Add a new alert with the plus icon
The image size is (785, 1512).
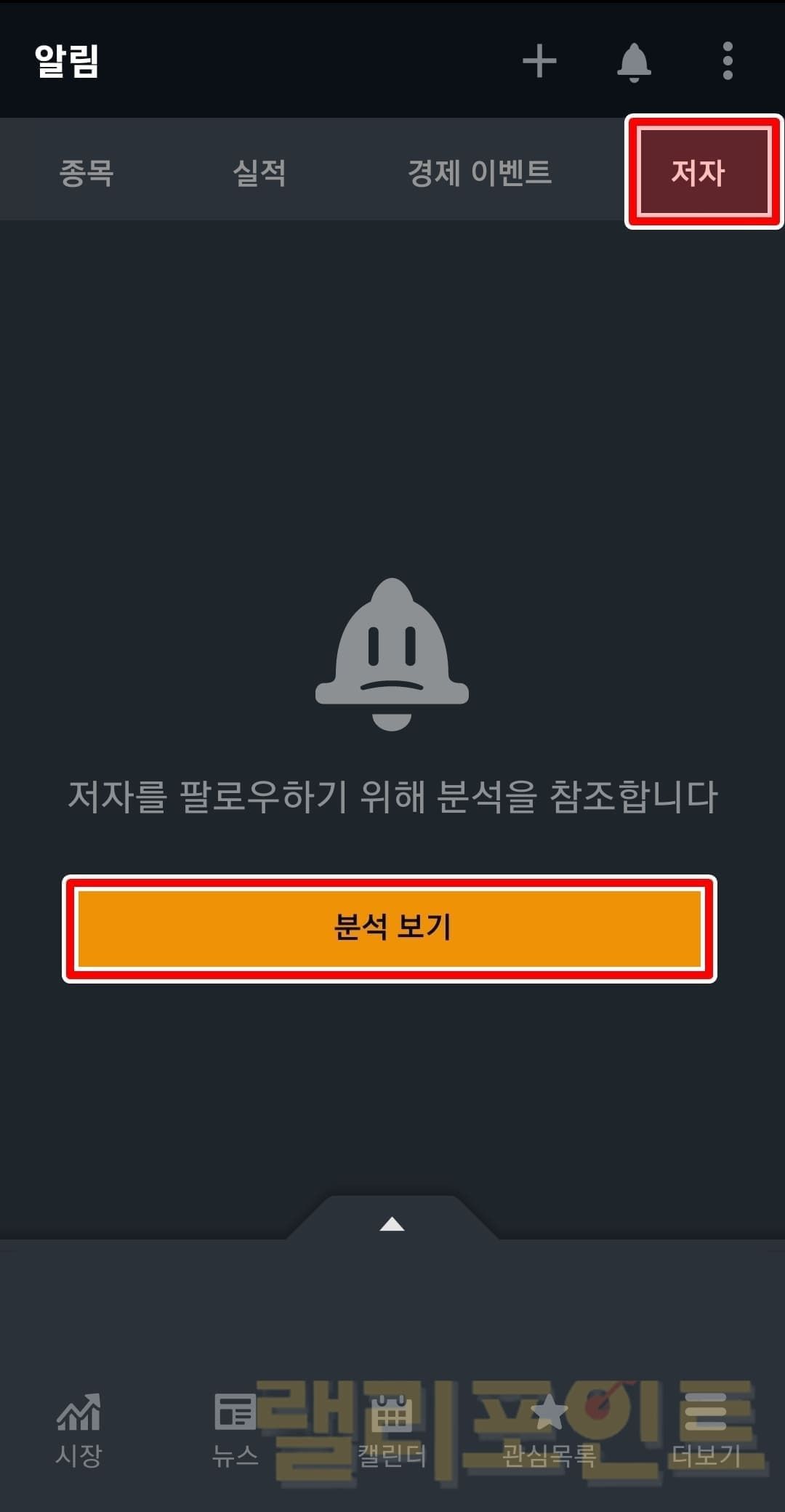pos(539,61)
